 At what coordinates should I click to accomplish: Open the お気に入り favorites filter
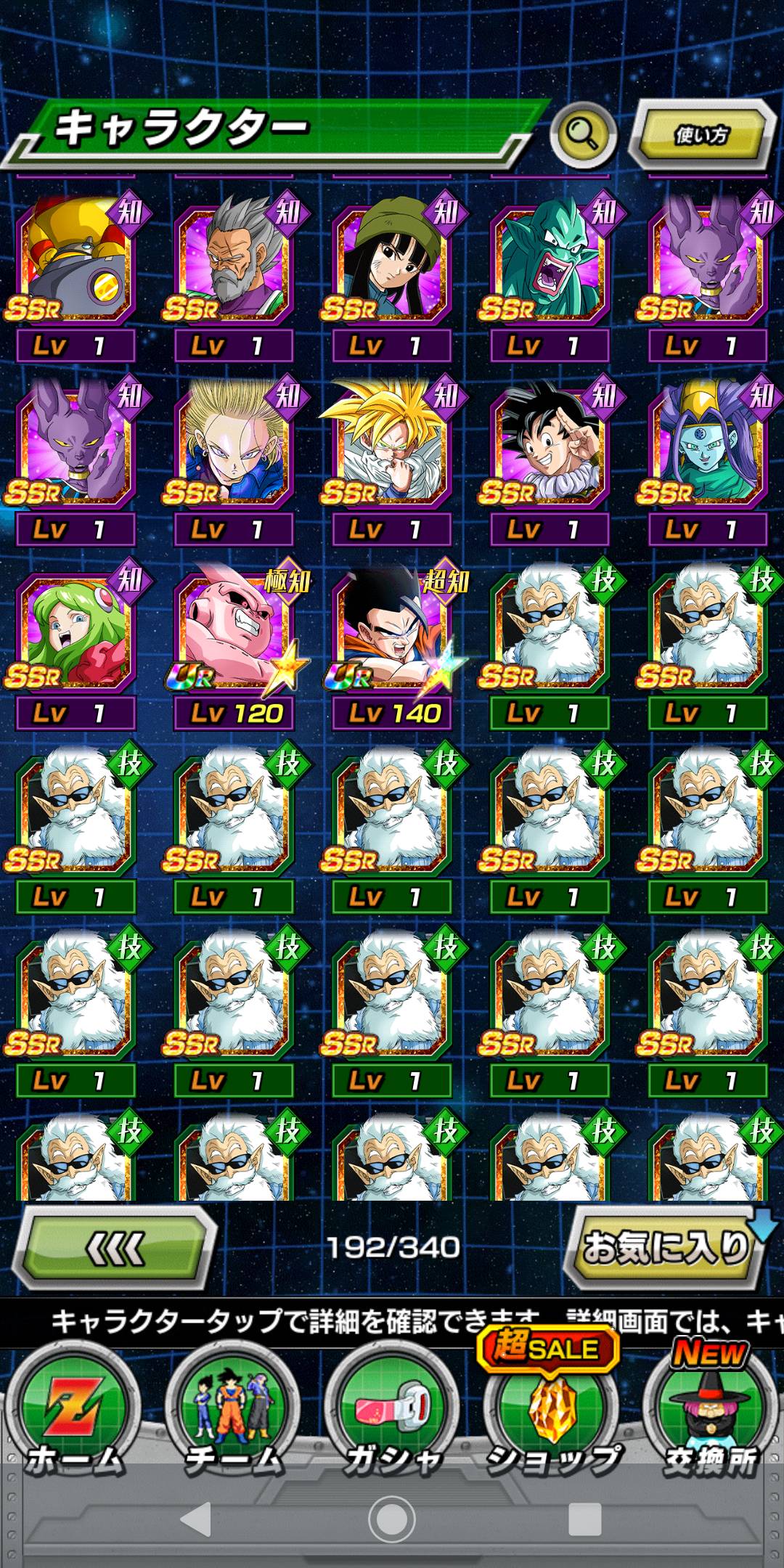pos(665,1248)
